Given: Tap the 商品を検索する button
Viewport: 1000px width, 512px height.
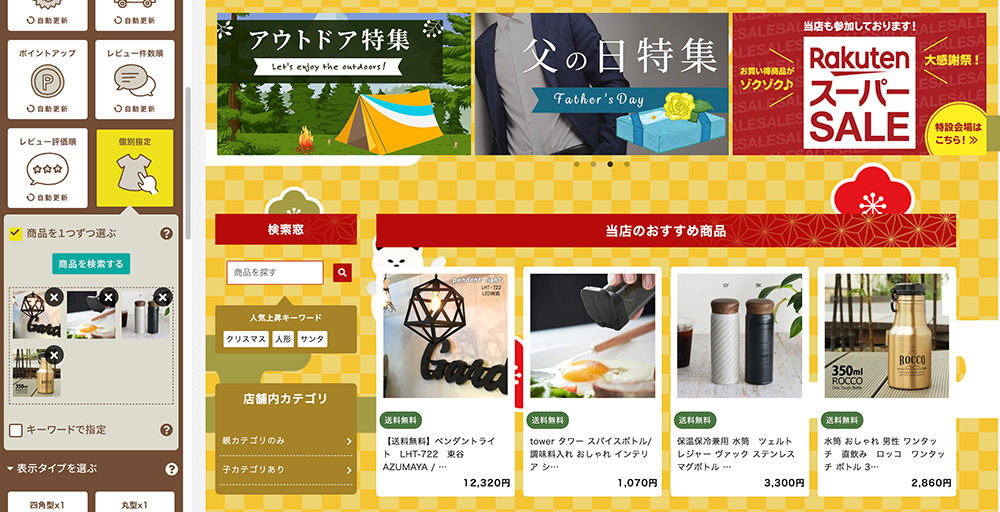Looking at the screenshot, I should 91,264.
